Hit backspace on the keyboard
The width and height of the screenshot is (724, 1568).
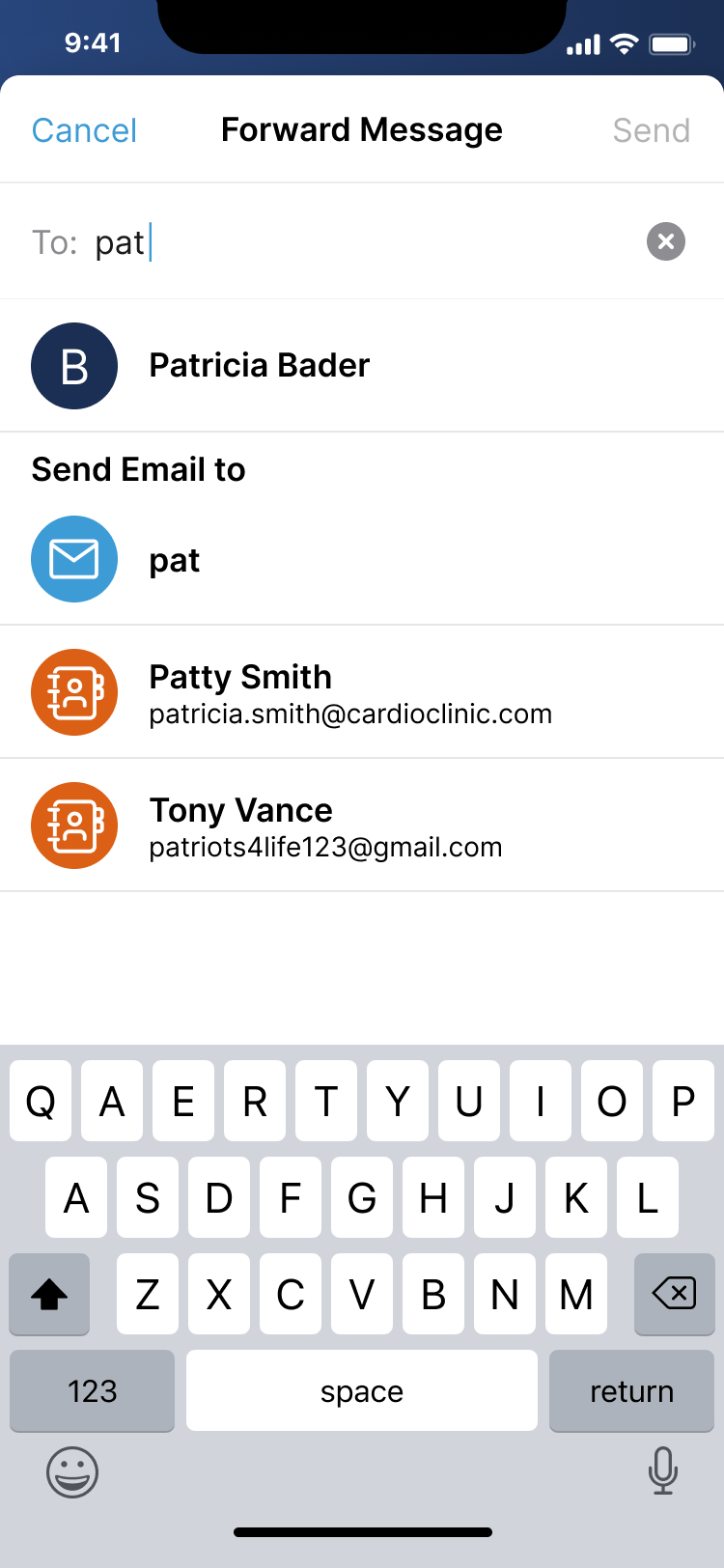(674, 1294)
